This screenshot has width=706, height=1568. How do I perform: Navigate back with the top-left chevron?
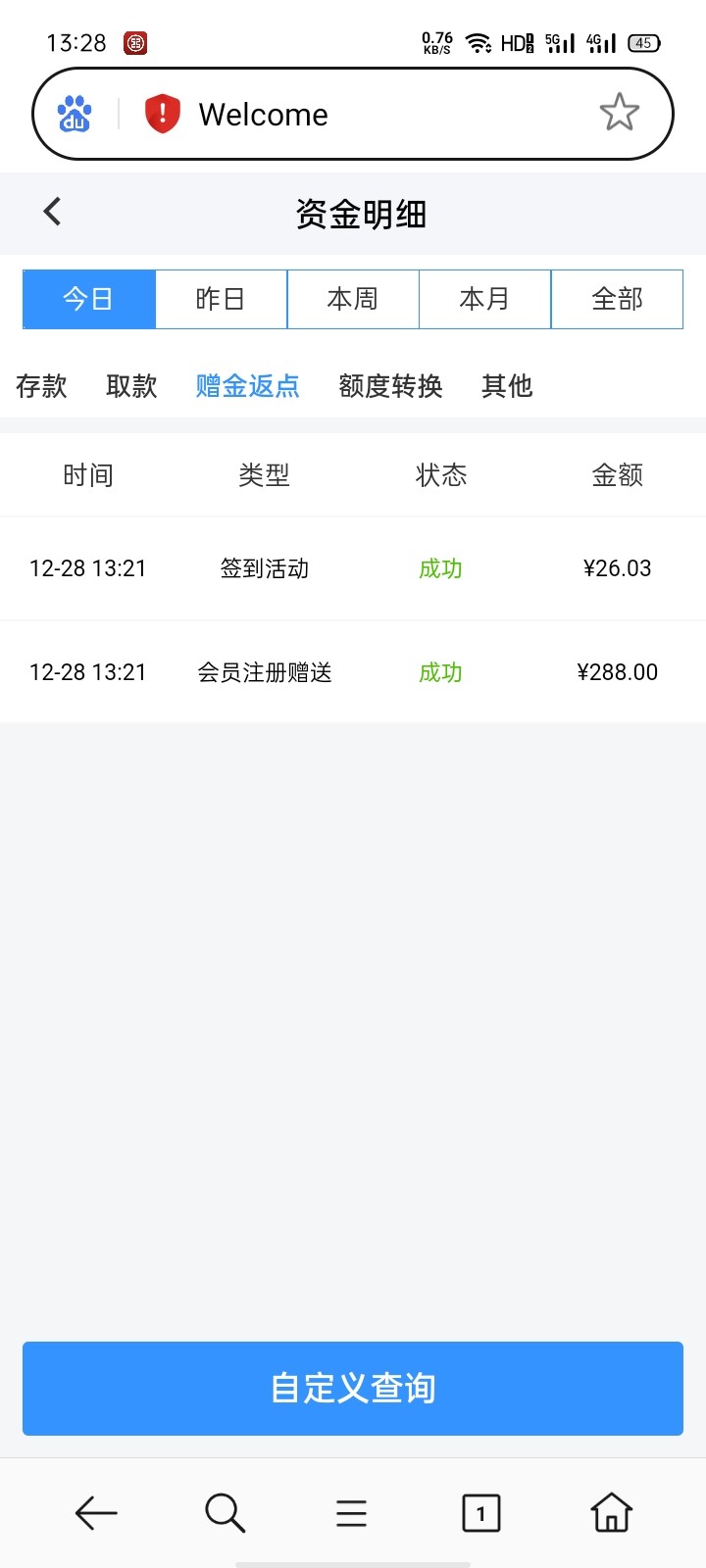point(51,212)
